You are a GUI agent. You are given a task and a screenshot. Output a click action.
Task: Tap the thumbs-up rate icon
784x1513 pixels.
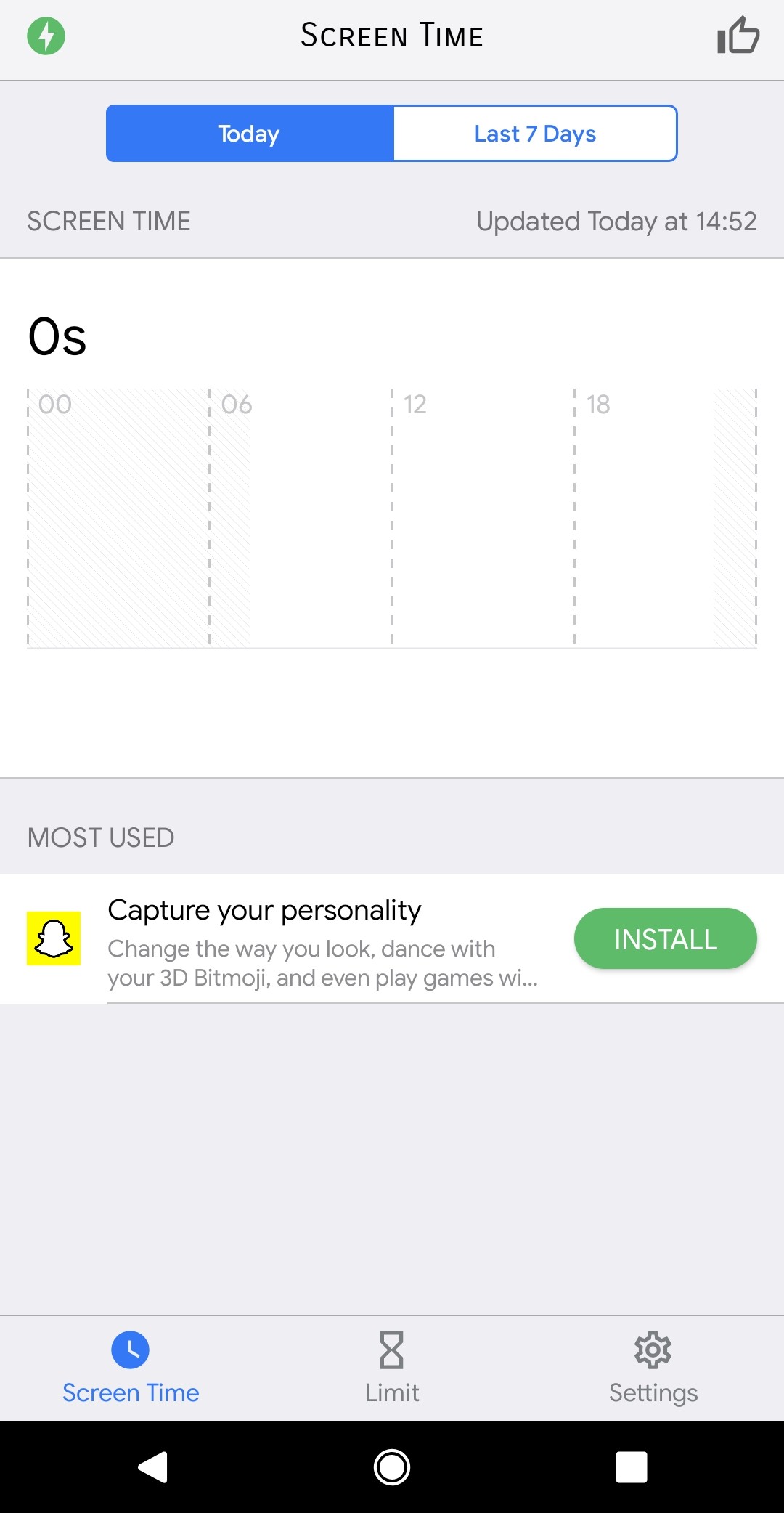(738, 36)
